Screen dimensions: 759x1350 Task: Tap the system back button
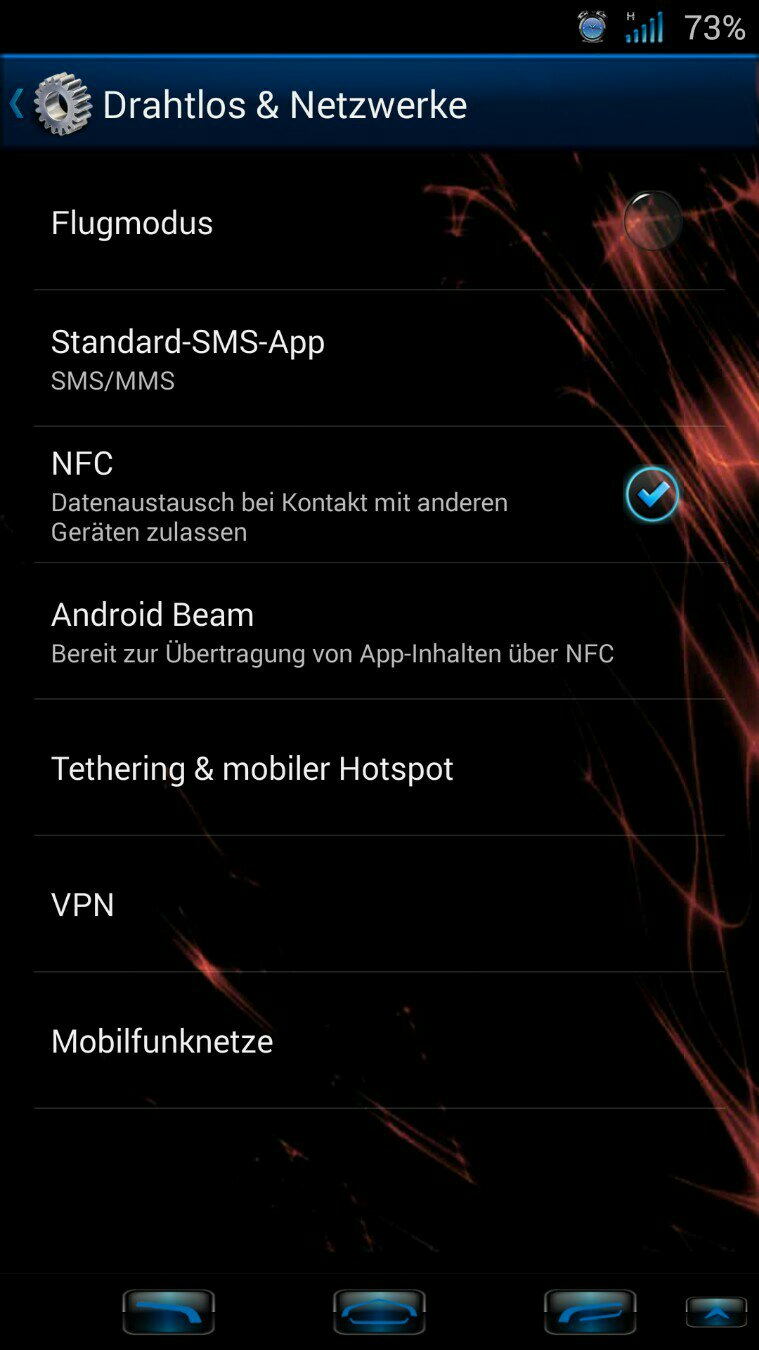pos(169,1312)
